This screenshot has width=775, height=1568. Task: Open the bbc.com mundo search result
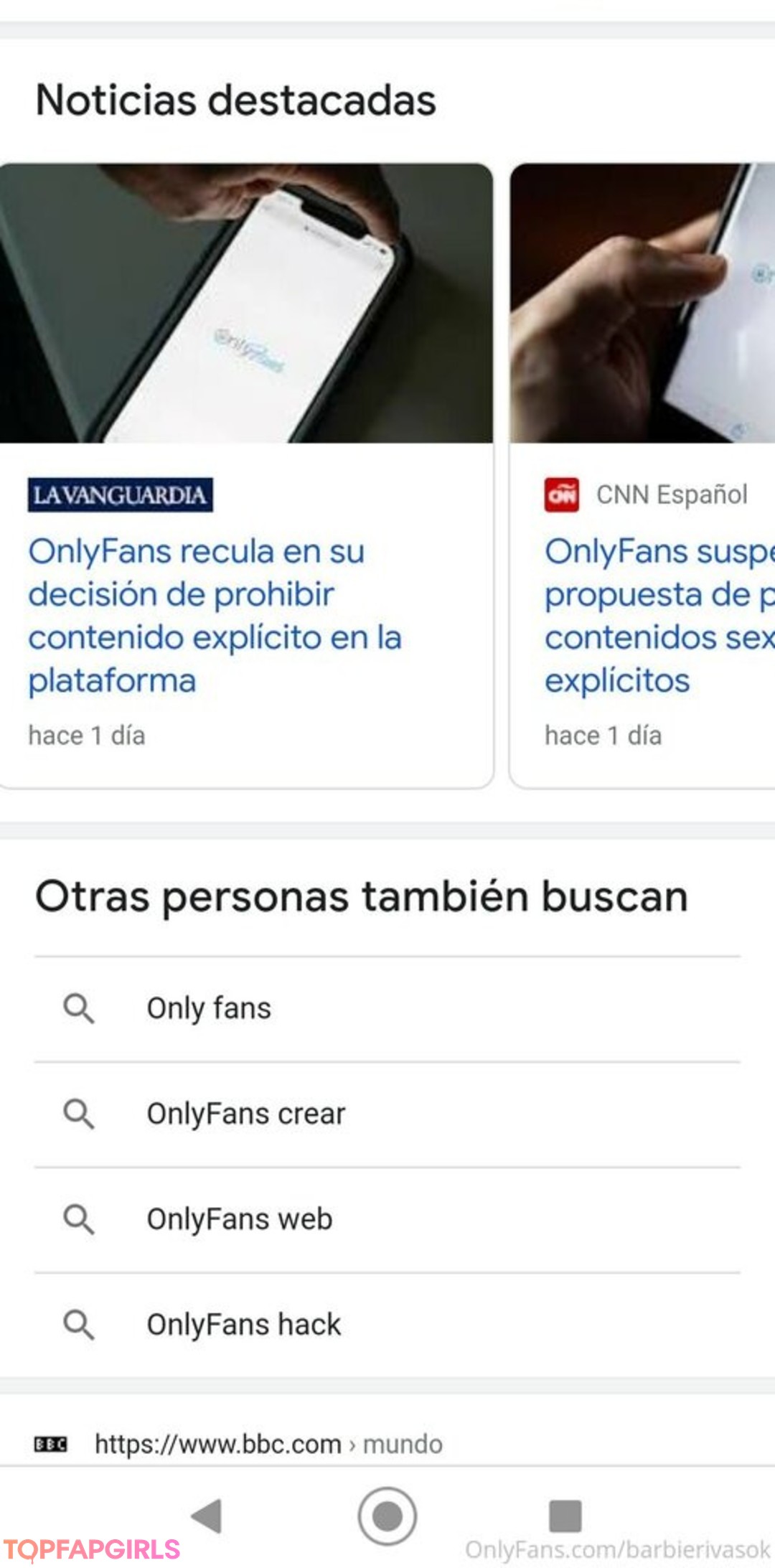pyautogui.click(x=268, y=1444)
